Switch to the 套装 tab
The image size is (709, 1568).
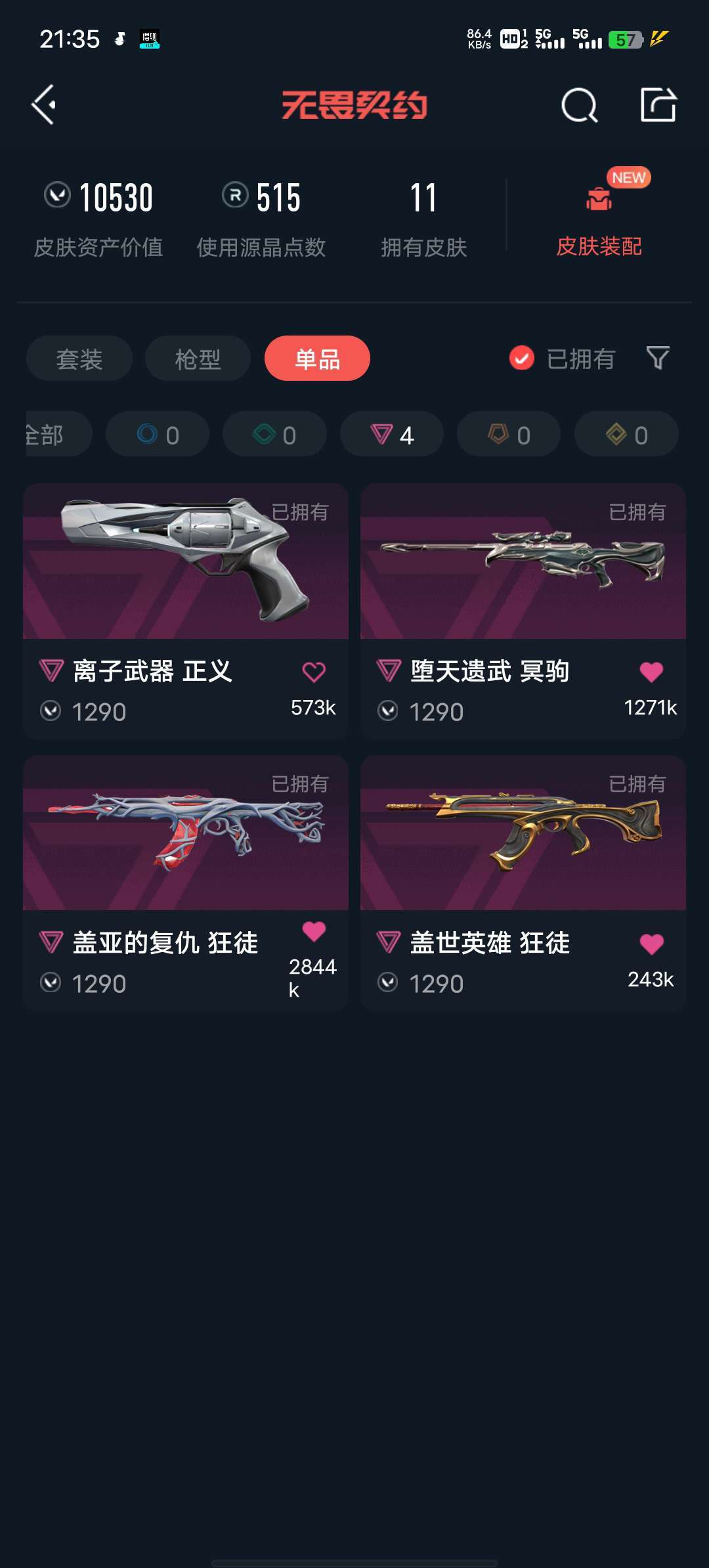[x=79, y=359]
